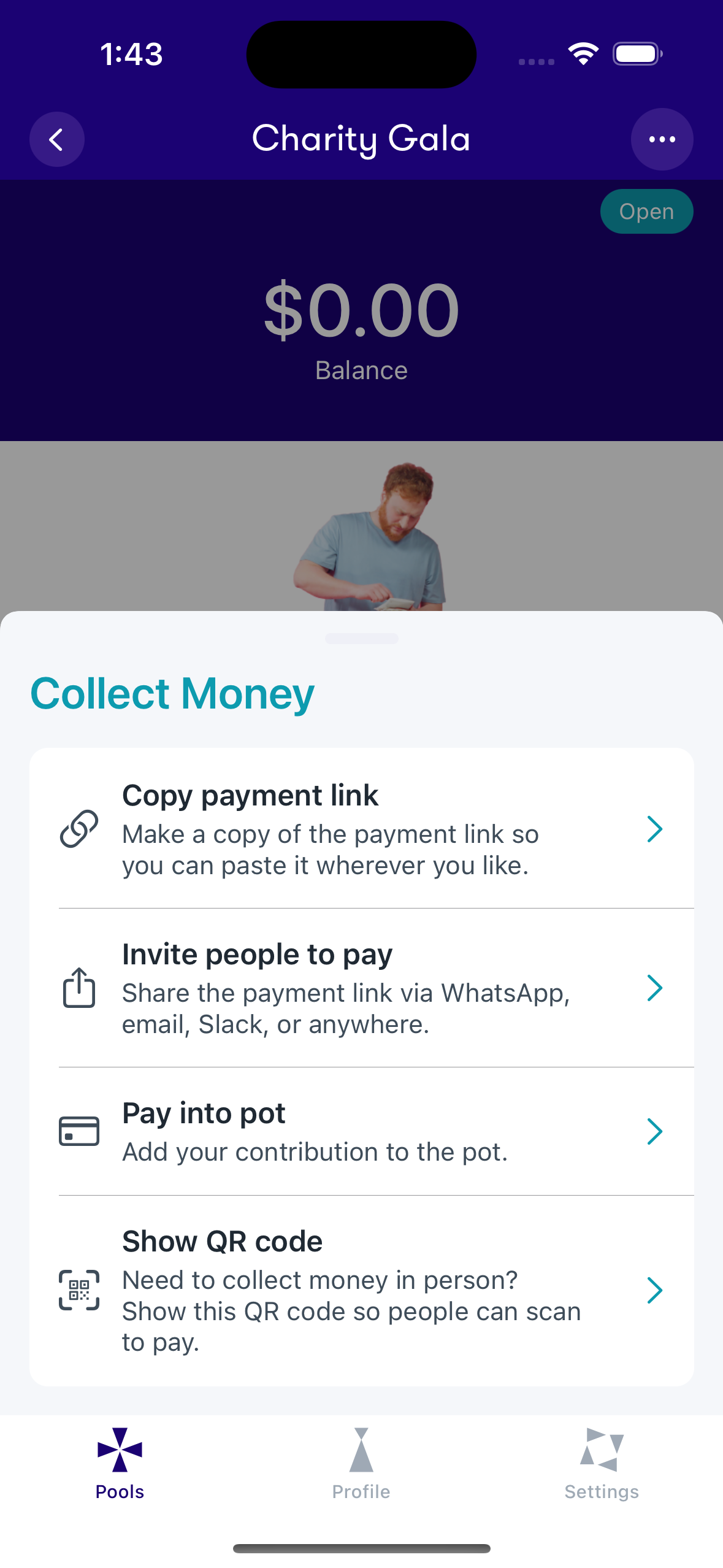Choose Pay into pot
This screenshot has width=723, height=1568.
point(362,1131)
